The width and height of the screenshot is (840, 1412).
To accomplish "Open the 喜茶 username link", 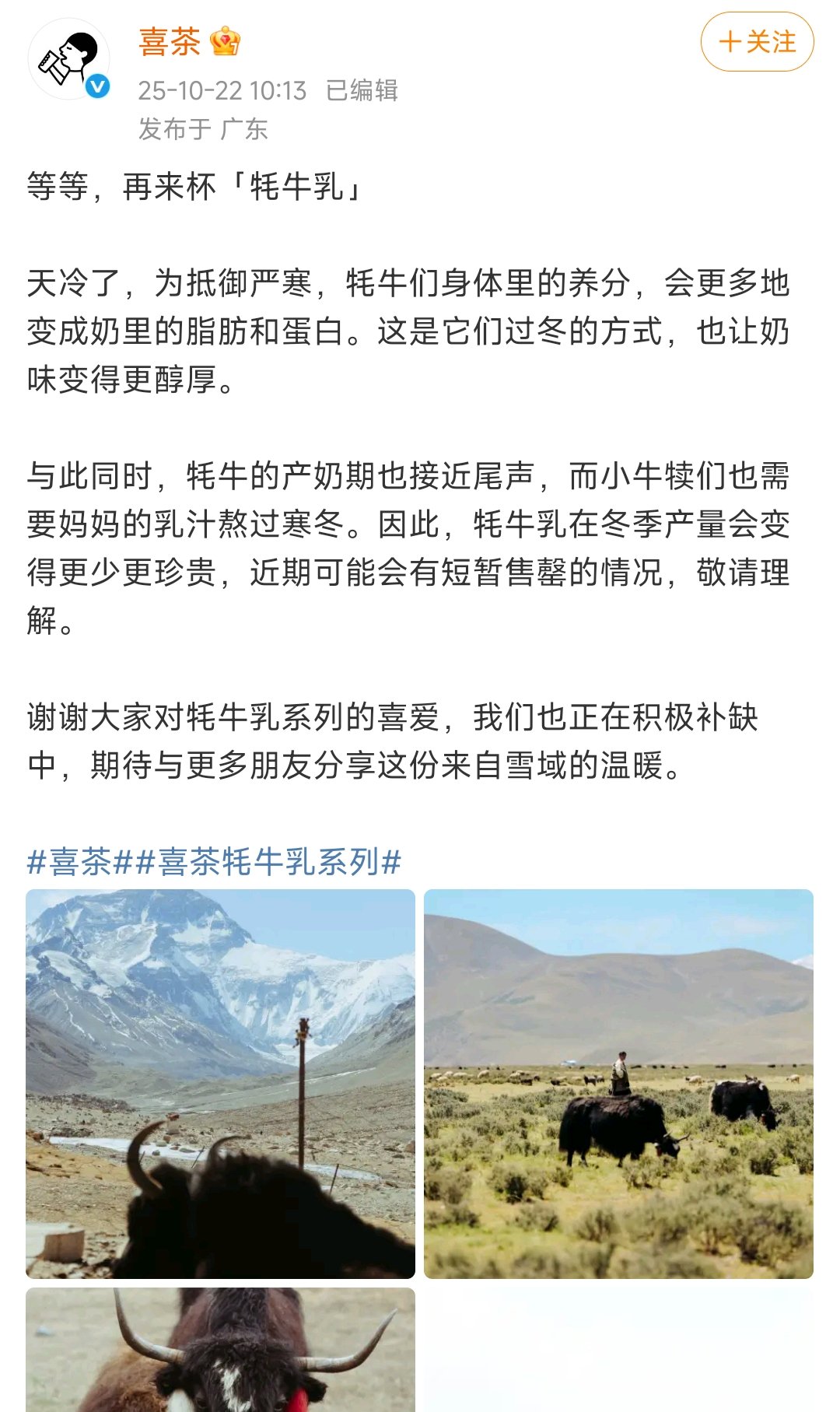I will click(170, 42).
